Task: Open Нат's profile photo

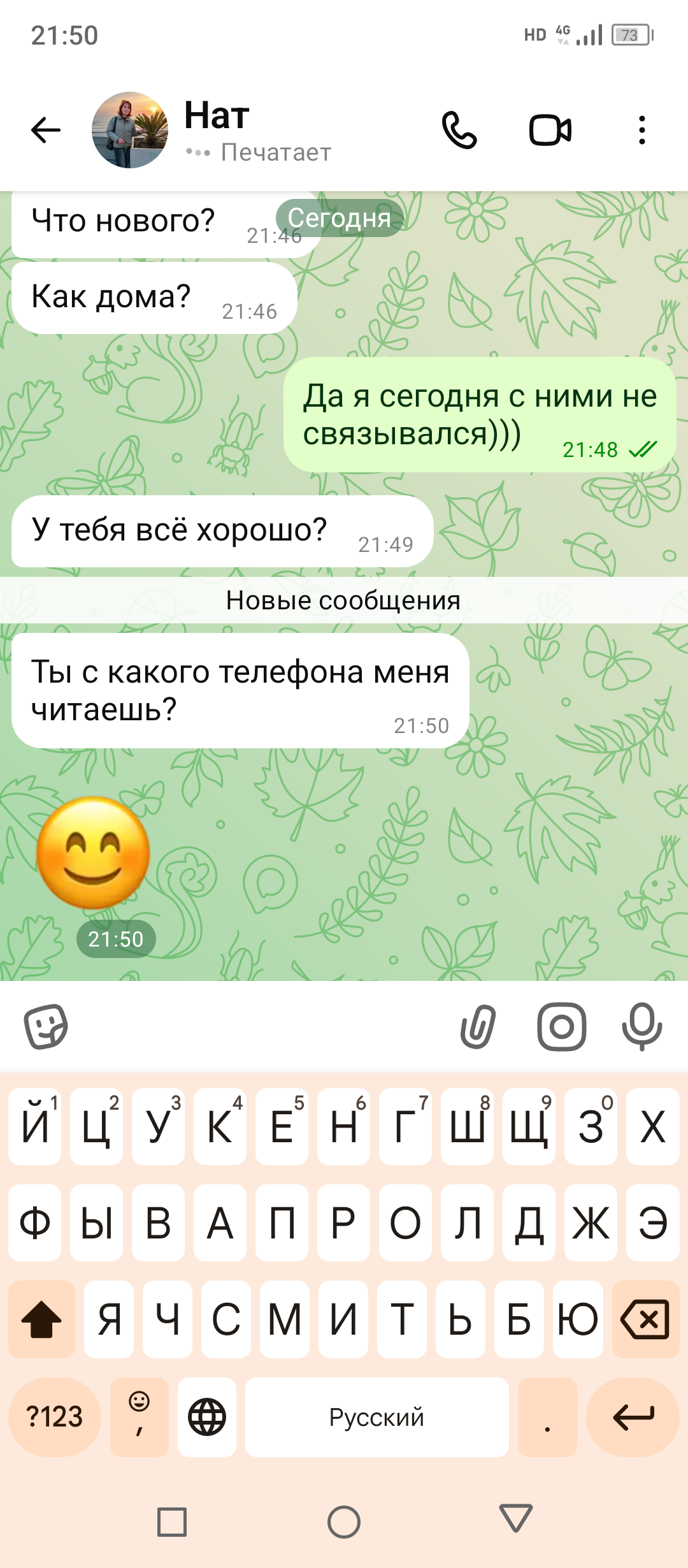Action: click(130, 131)
